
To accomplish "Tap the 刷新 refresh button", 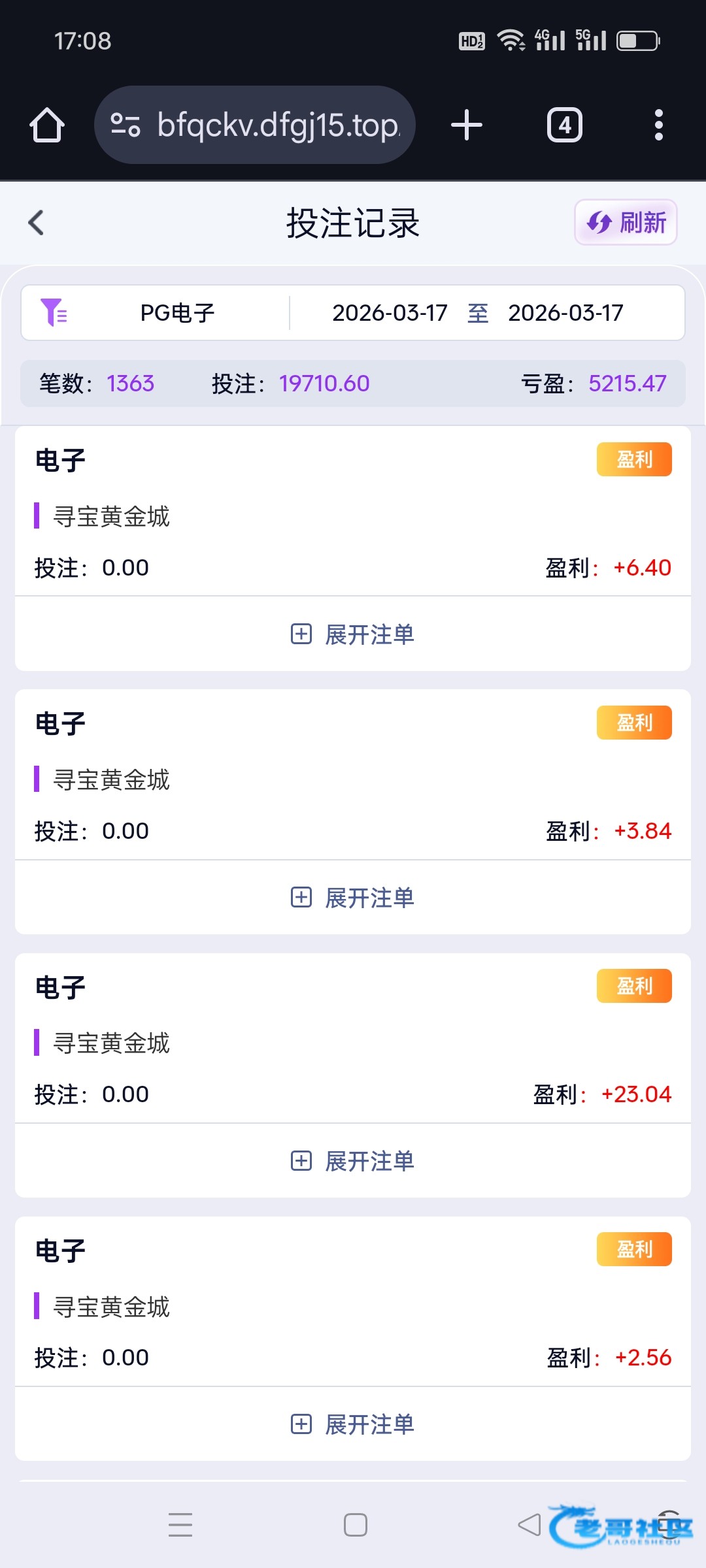I will [626, 222].
